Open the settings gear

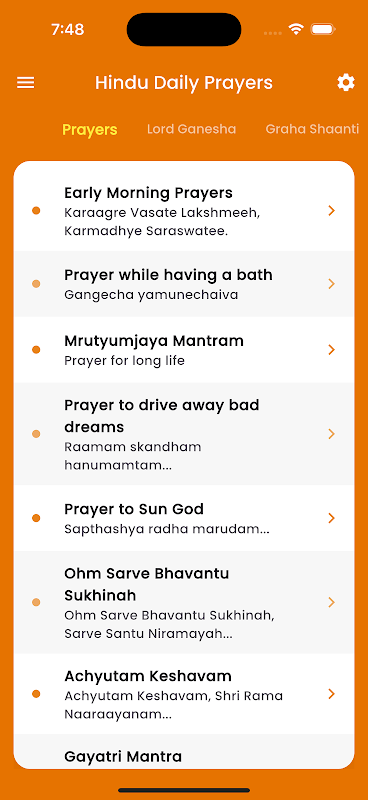point(346,83)
